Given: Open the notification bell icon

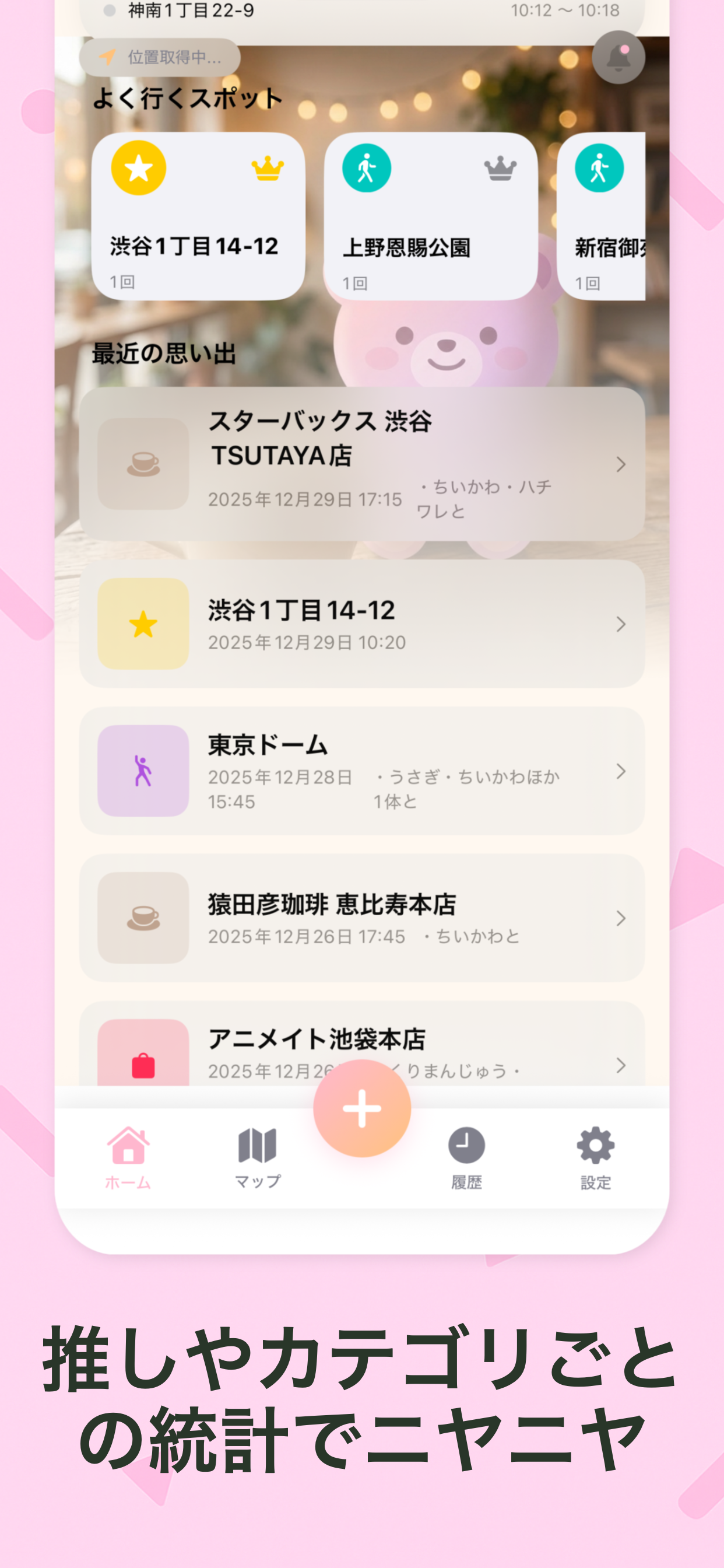Looking at the screenshot, I should pos(617,56).
